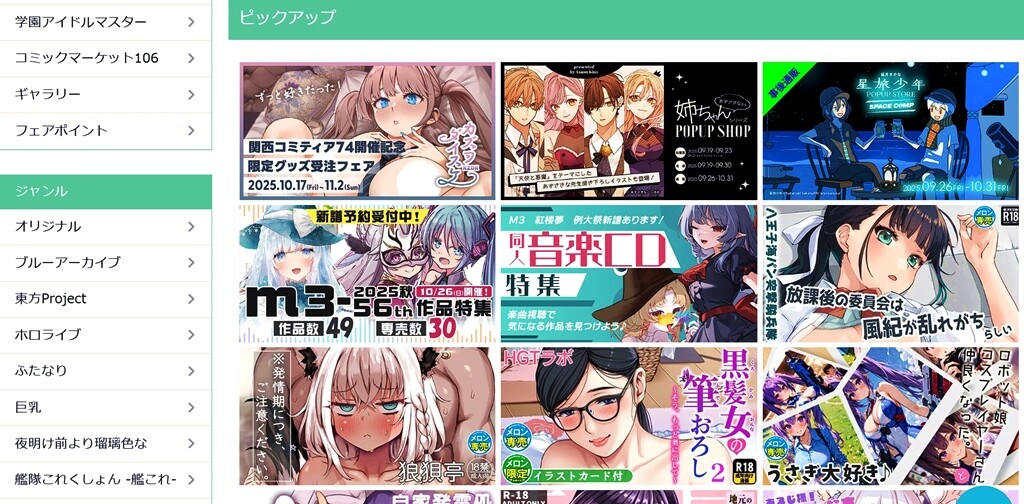Open the M3-56th 作品特集 banner
This screenshot has width=1024, height=504.
[x=367, y=274]
